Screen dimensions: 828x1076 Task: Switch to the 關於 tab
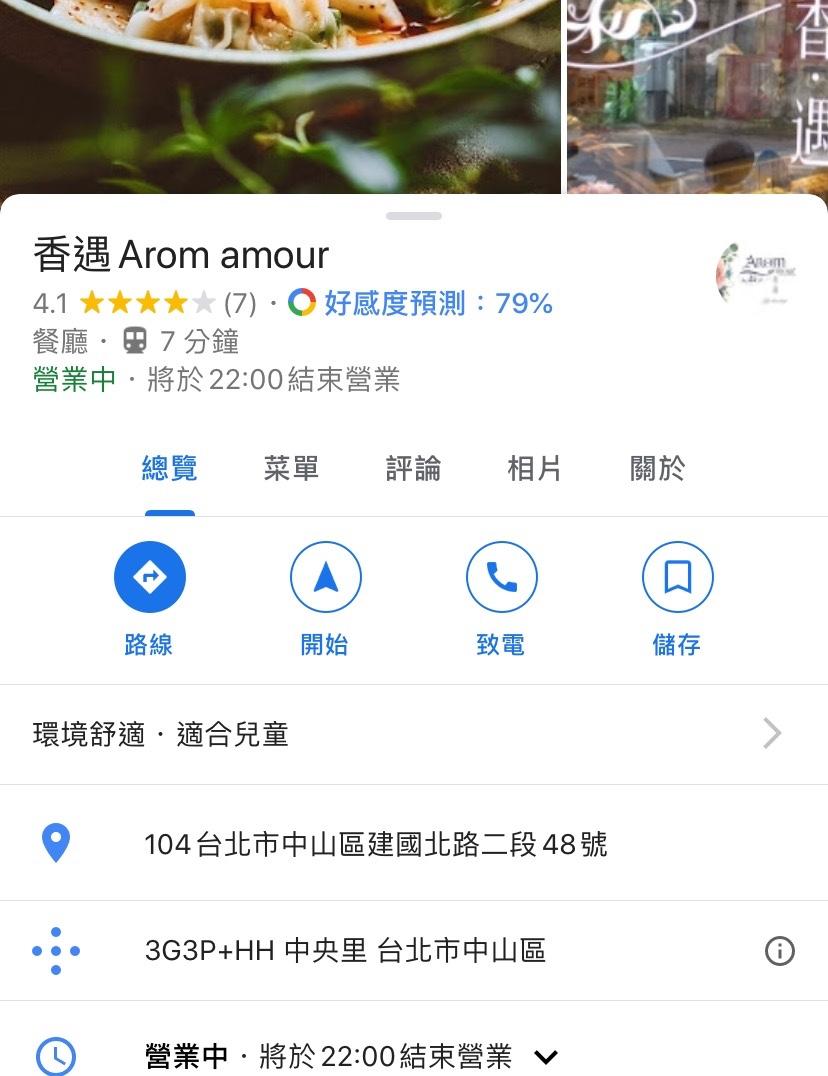(x=657, y=468)
